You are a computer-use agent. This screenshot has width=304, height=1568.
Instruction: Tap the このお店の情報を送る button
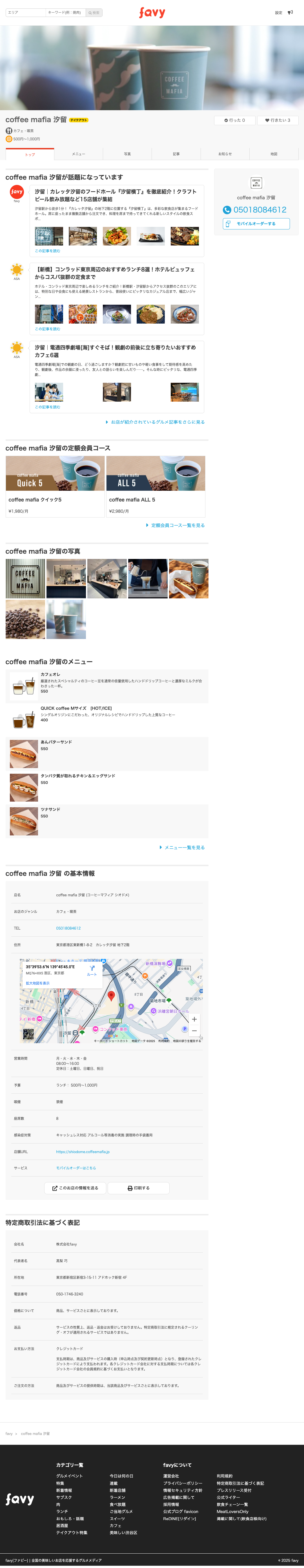[x=76, y=1187]
